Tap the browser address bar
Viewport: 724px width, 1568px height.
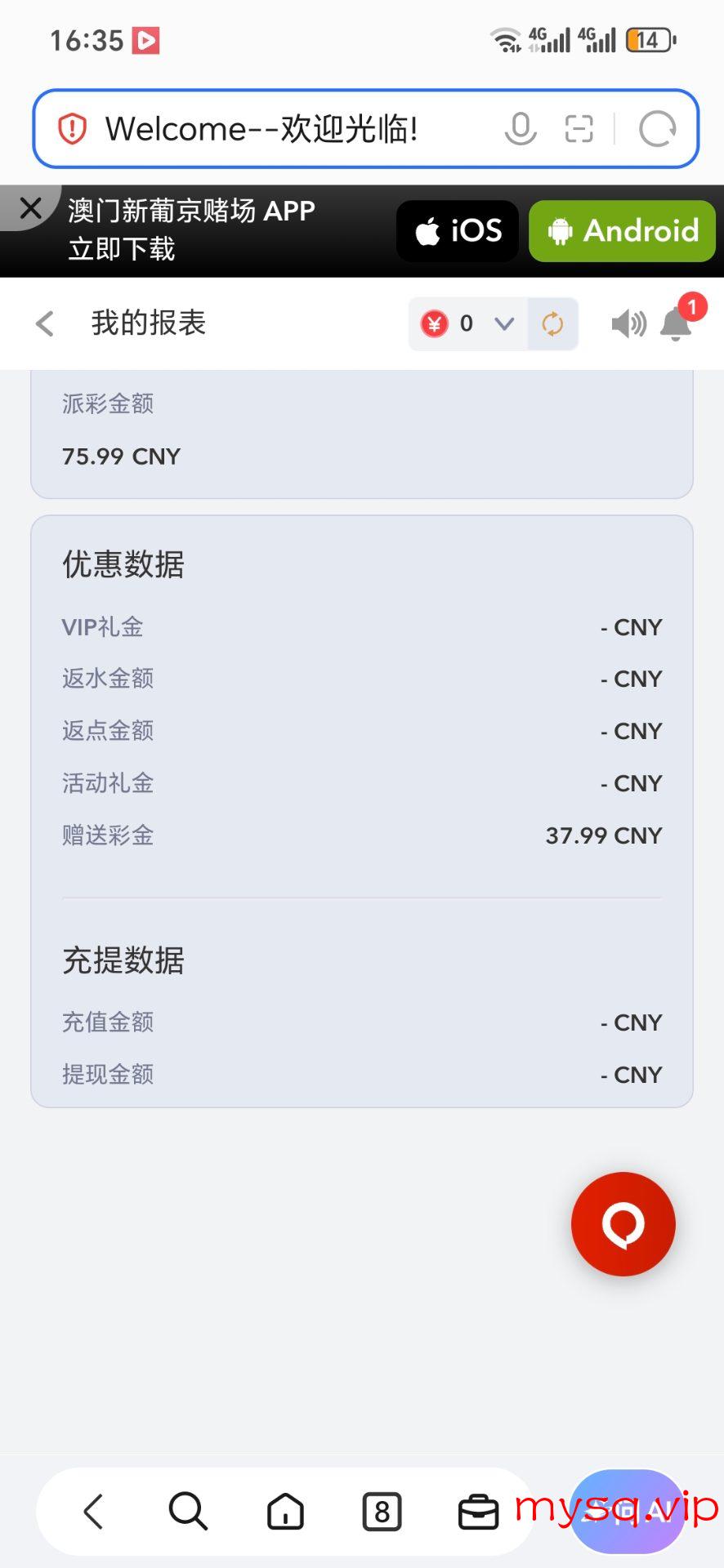(x=365, y=129)
